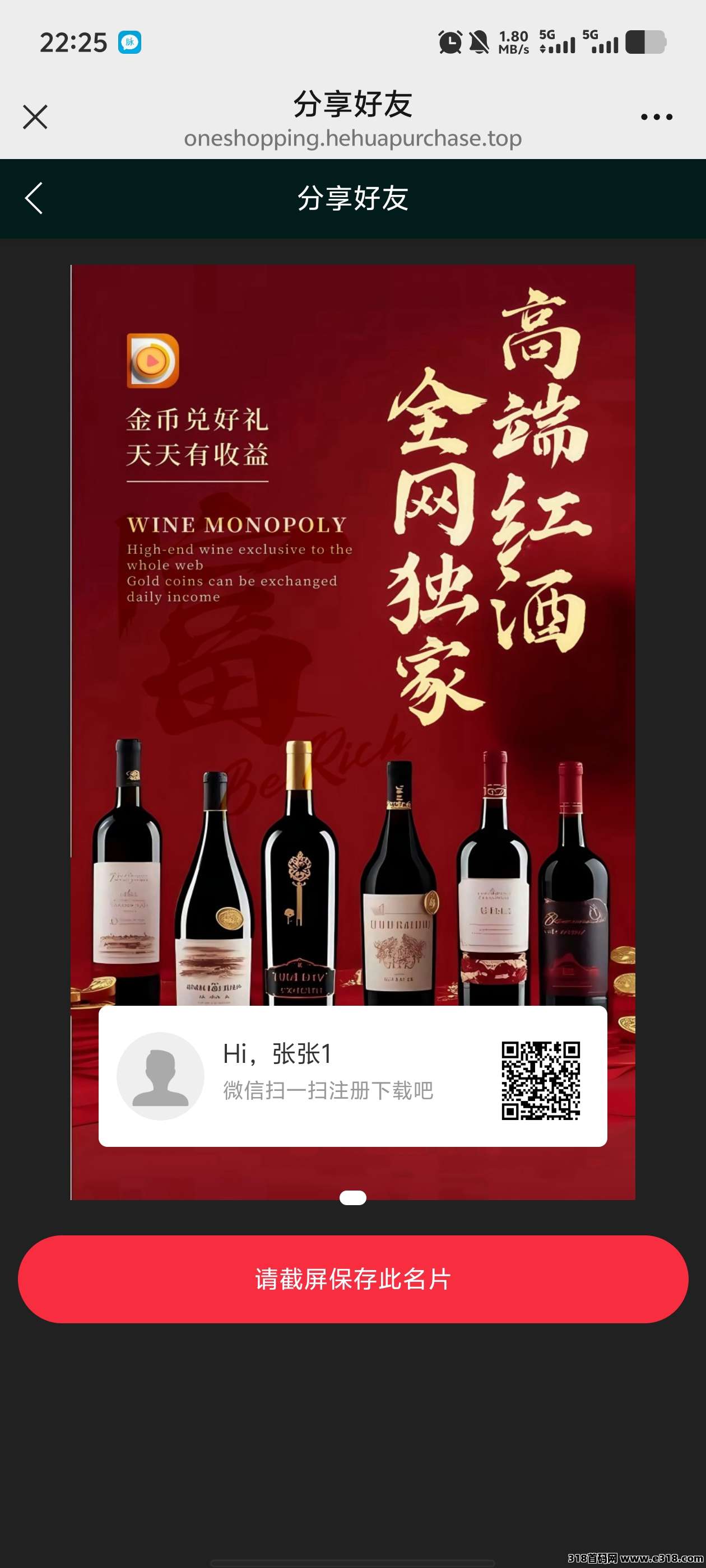This screenshot has width=706, height=1568.
Task: Go back from 分享好友 page
Action: [34, 198]
